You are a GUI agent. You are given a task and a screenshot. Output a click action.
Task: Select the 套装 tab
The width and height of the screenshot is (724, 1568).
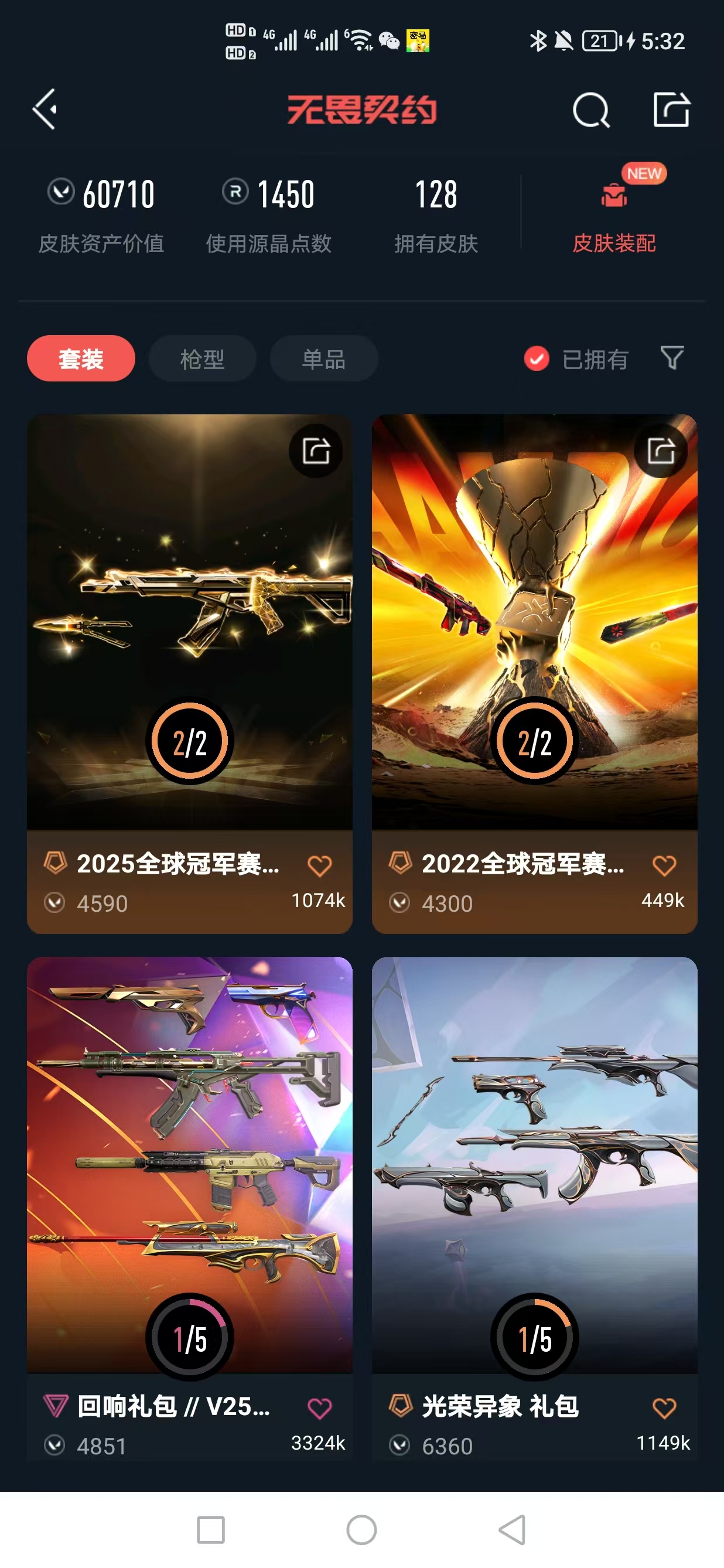[81, 359]
